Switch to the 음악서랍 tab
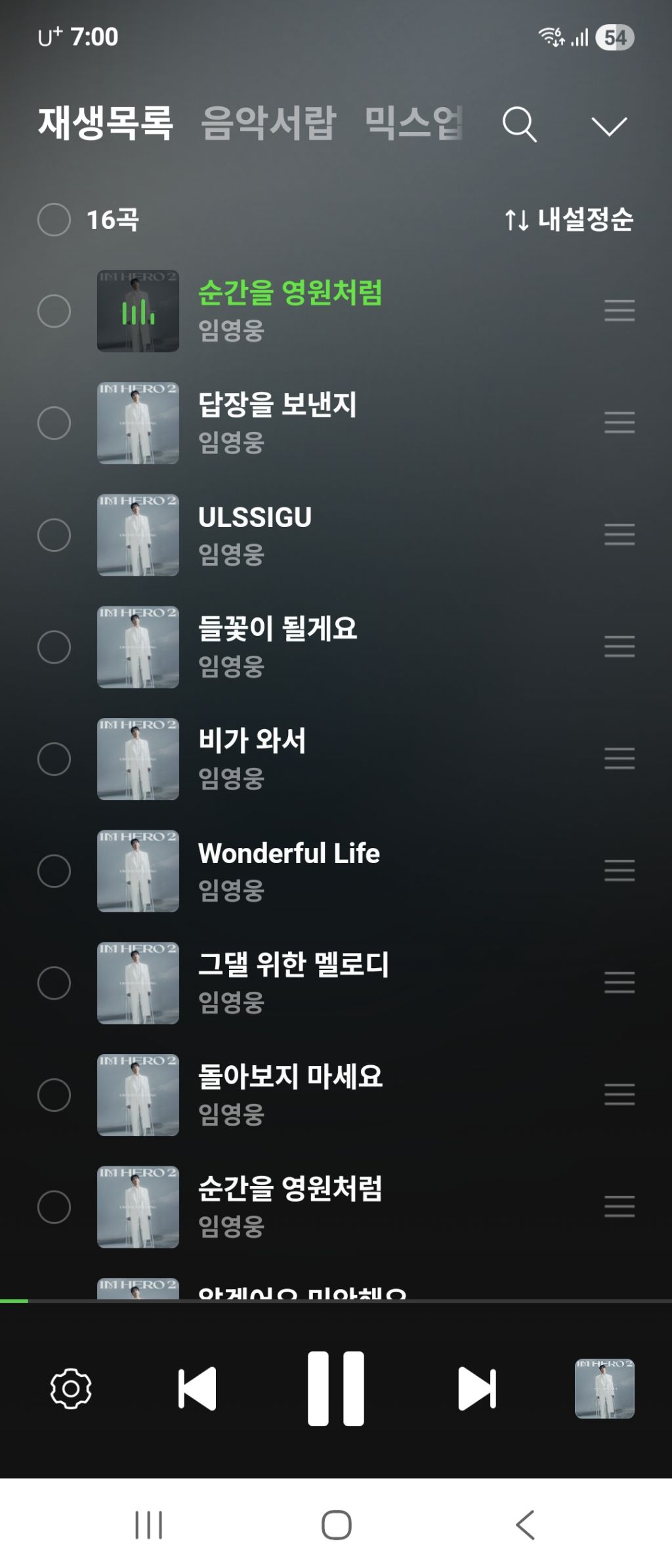This screenshot has height=1568, width=672. (x=268, y=123)
